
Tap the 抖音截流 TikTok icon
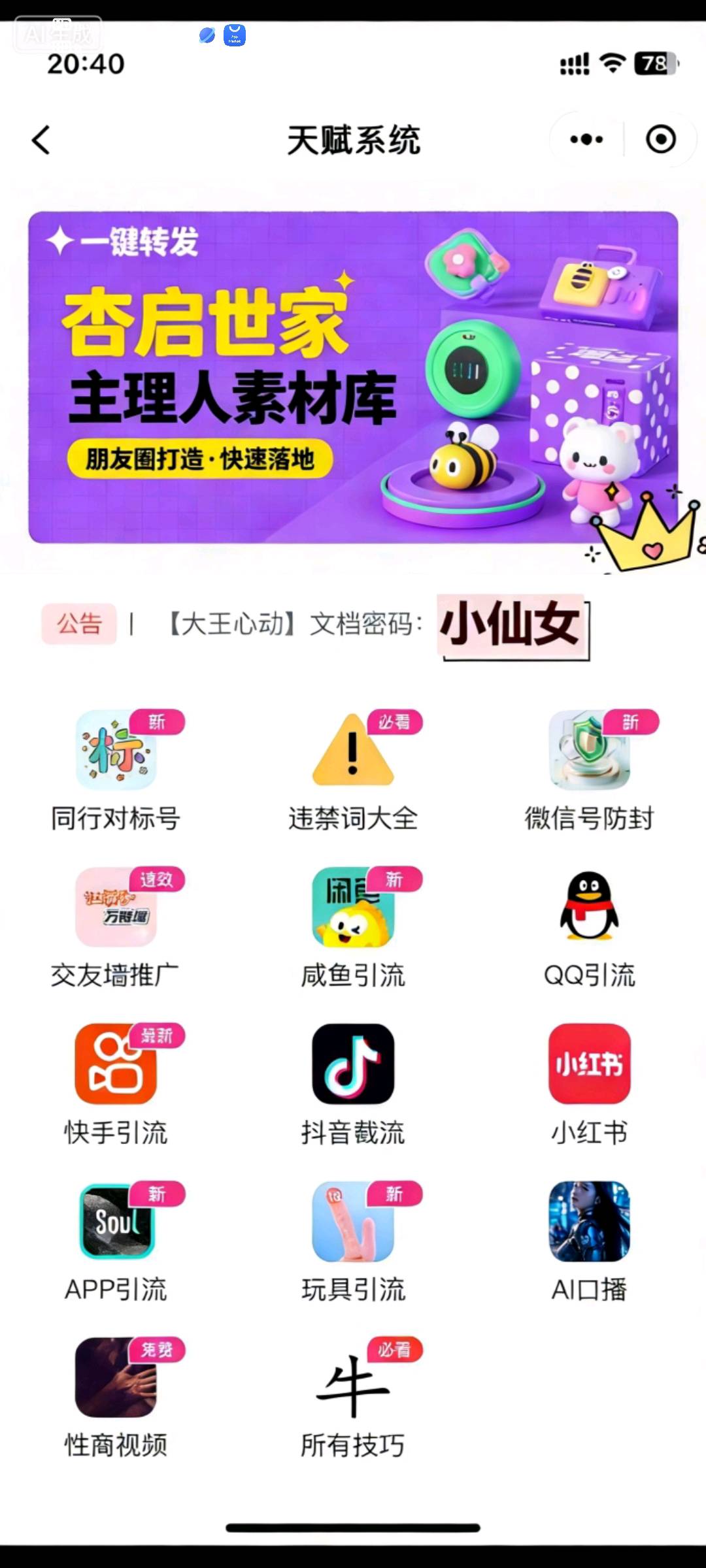(x=352, y=1065)
